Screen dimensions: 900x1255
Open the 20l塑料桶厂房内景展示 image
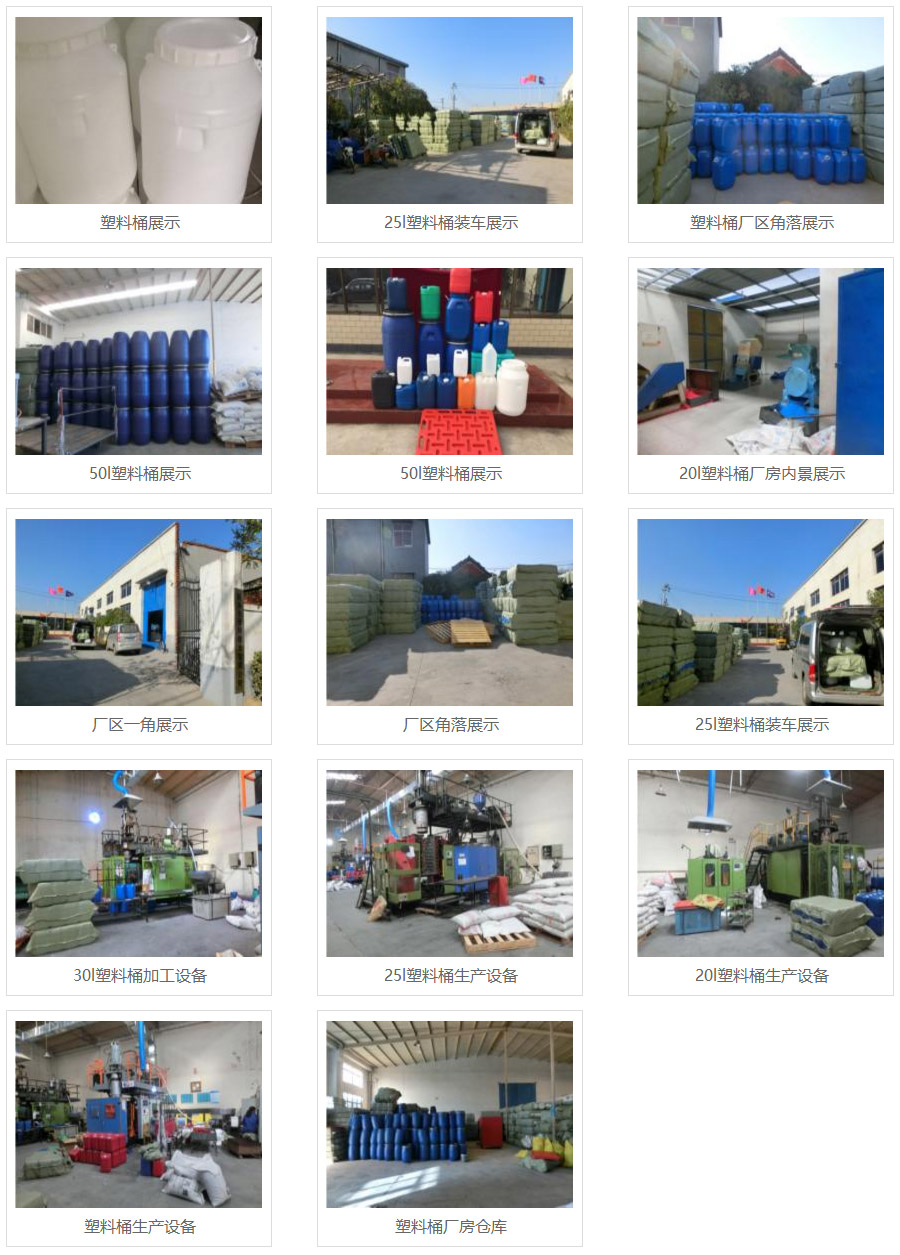point(760,361)
